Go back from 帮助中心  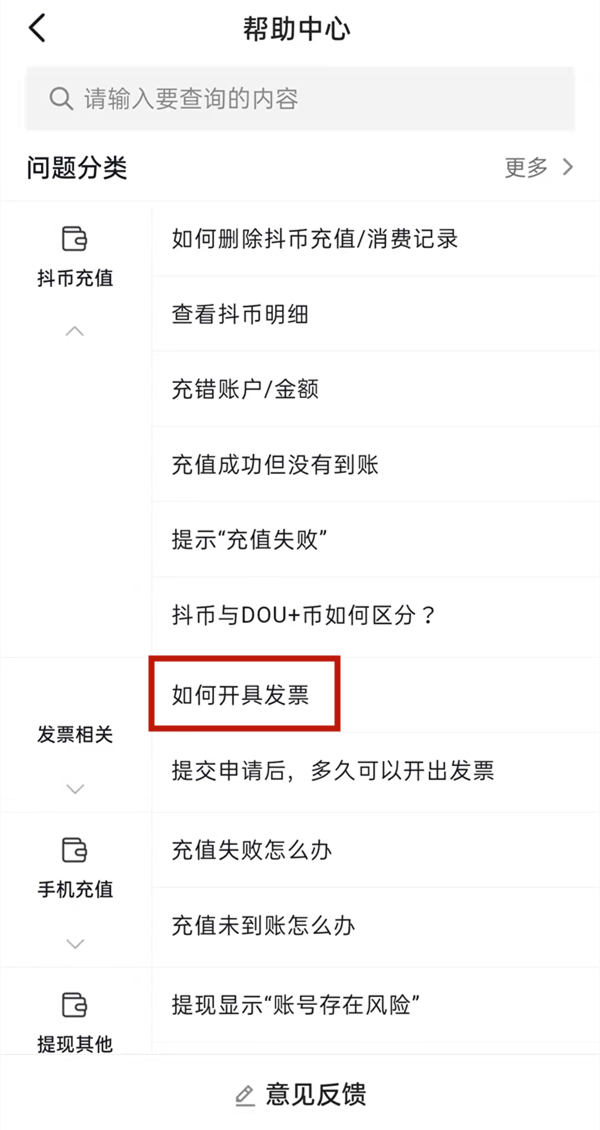[37, 29]
